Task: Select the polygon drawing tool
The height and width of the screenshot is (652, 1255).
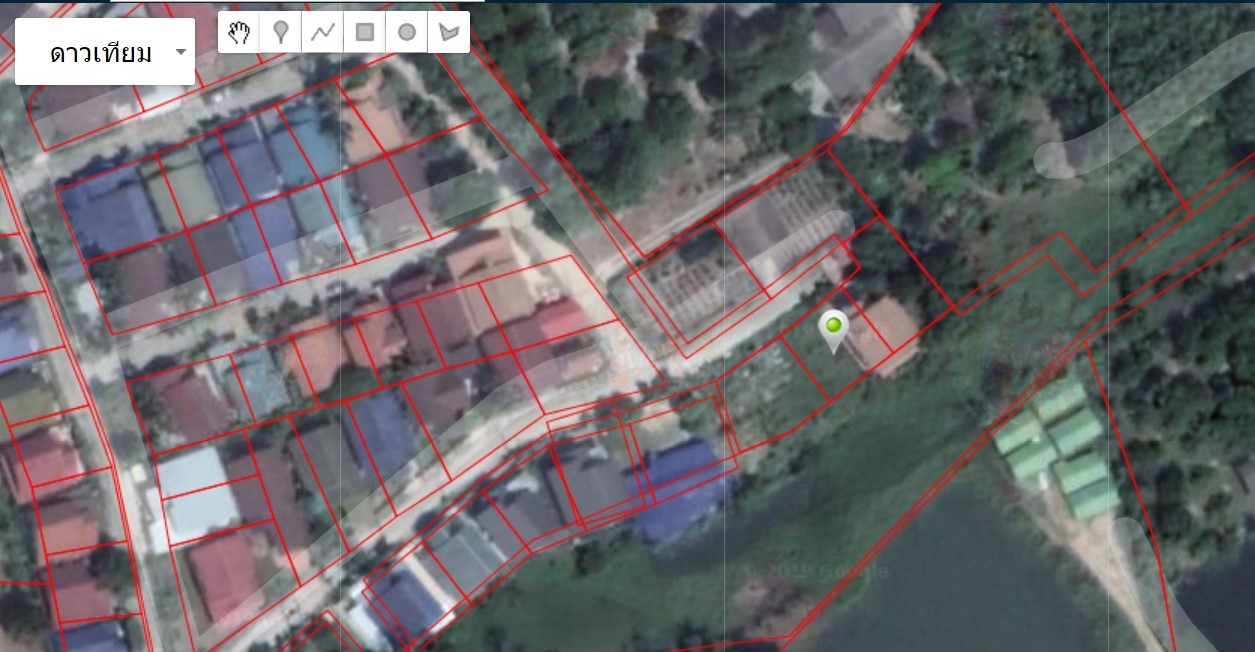Action: click(x=448, y=32)
